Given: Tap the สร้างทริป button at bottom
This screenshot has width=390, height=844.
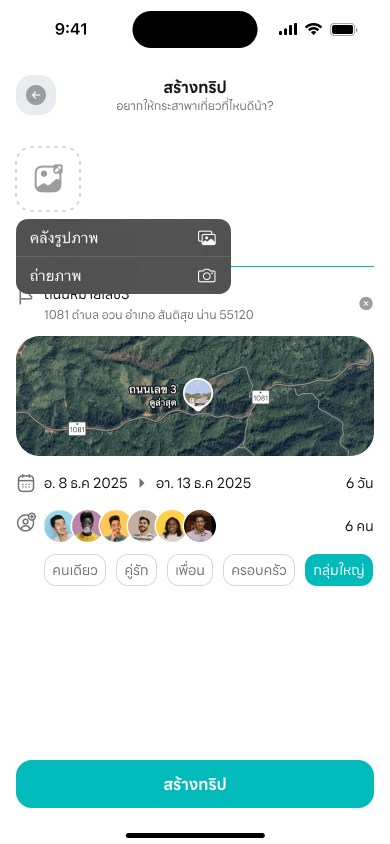Looking at the screenshot, I should point(195,784).
